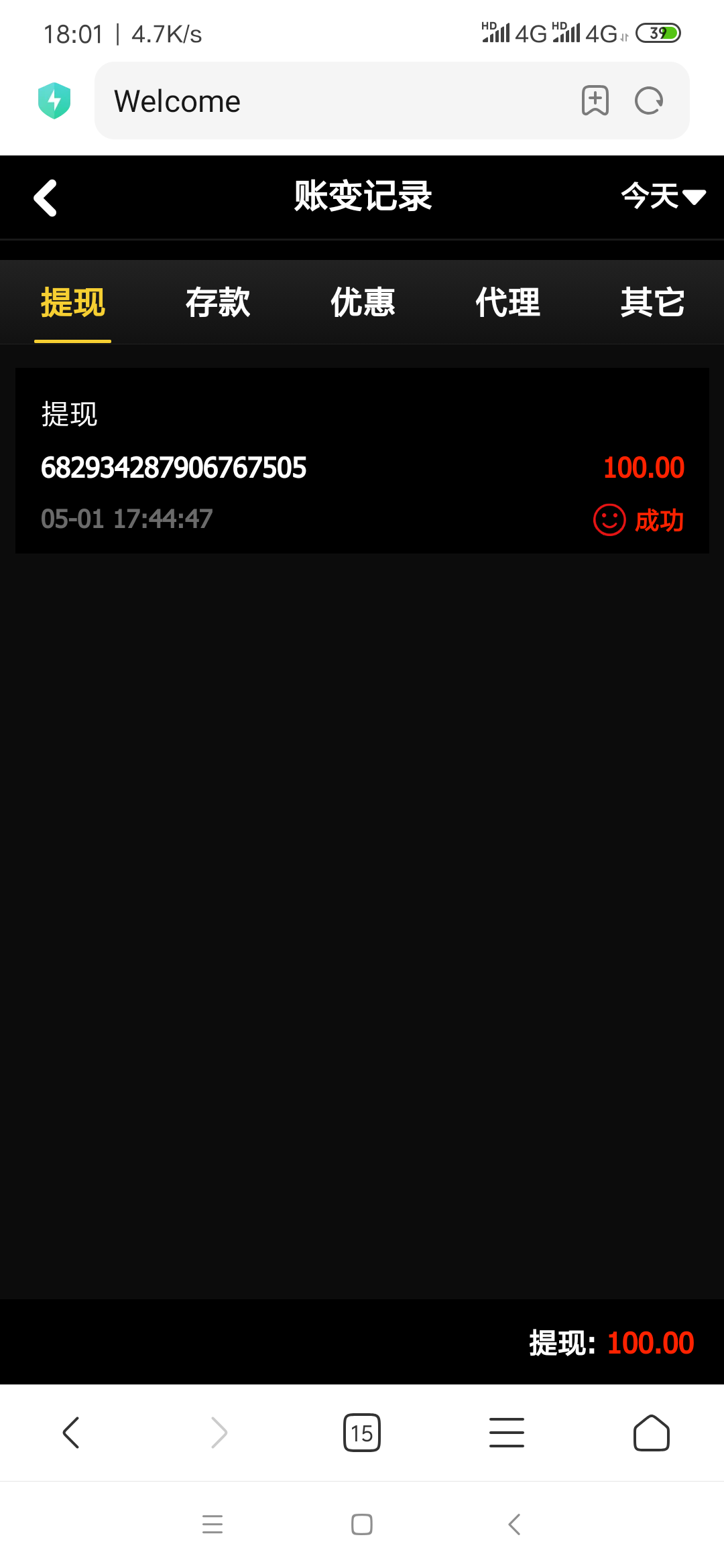This screenshot has height=1568, width=724.
Task: Open the browser menu icon at bottom
Action: pos(507,1432)
